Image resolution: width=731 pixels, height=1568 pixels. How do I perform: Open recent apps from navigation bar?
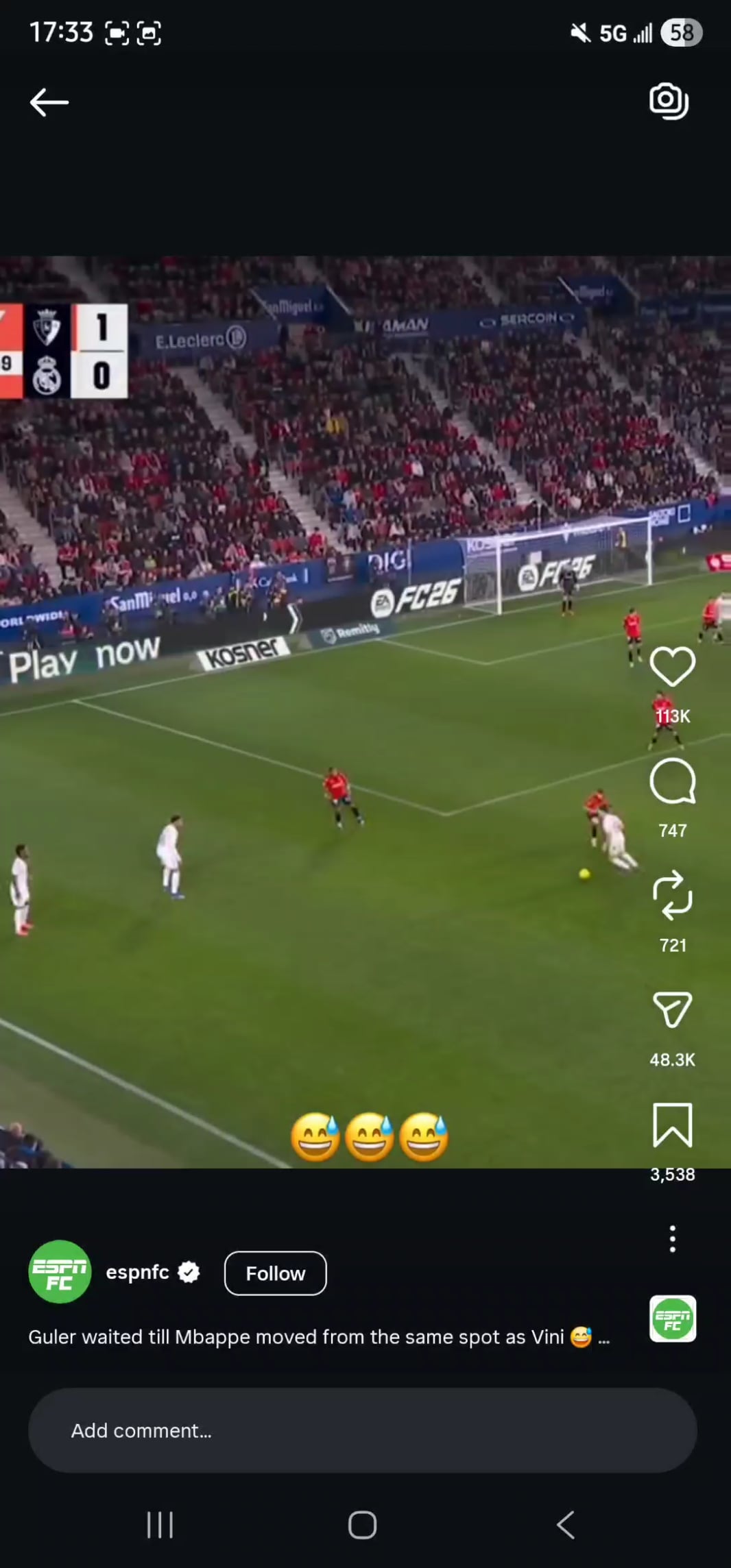[160, 1526]
